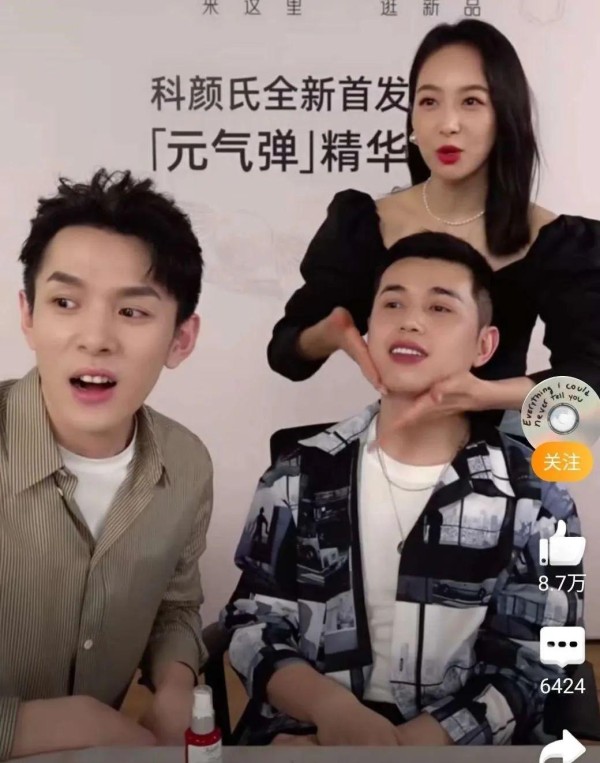The width and height of the screenshot is (600, 763).
Task: Open the comments with 6424 replies
Action: 562,649
